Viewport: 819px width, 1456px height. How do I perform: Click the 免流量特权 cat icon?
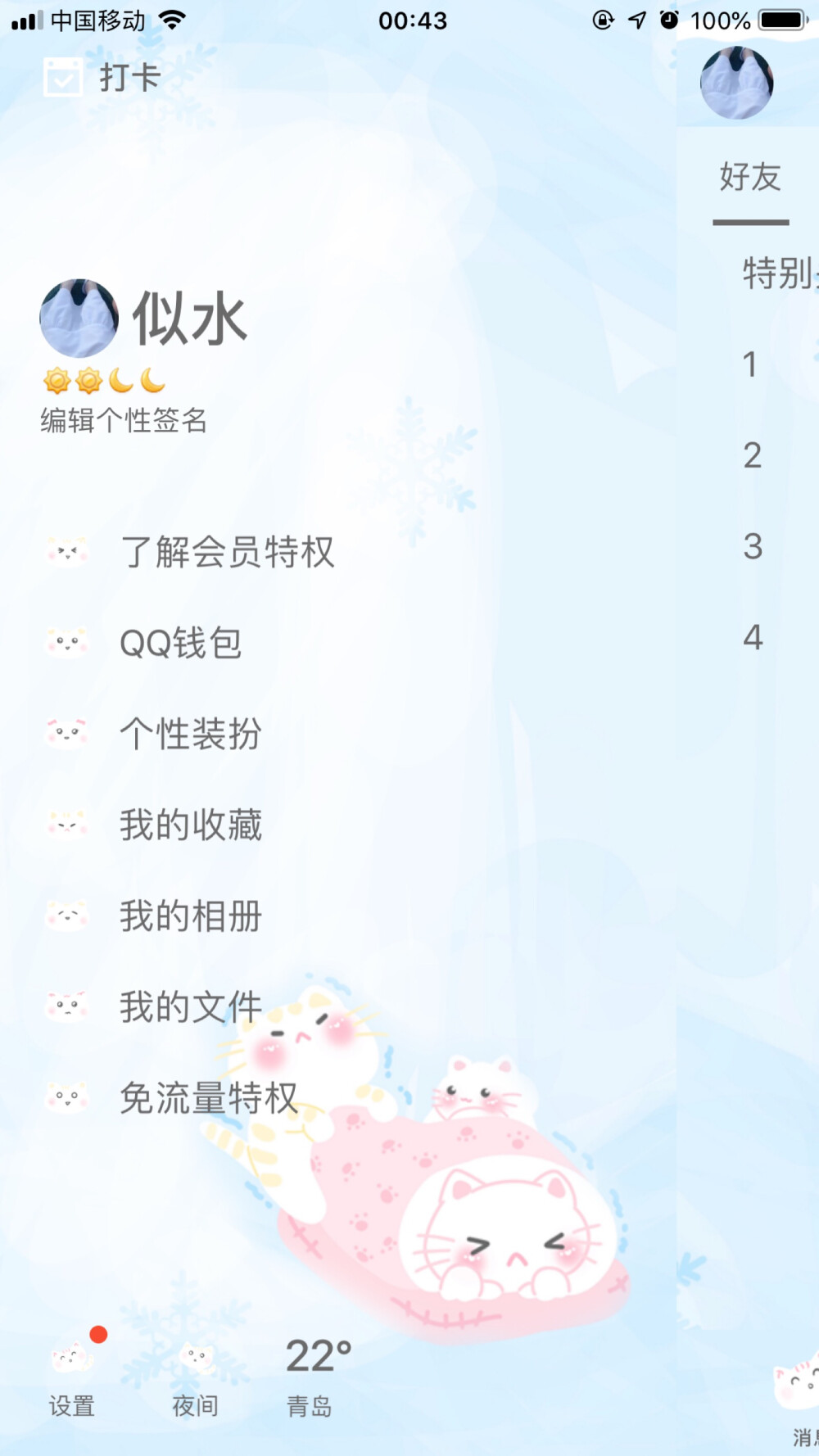66,1097
